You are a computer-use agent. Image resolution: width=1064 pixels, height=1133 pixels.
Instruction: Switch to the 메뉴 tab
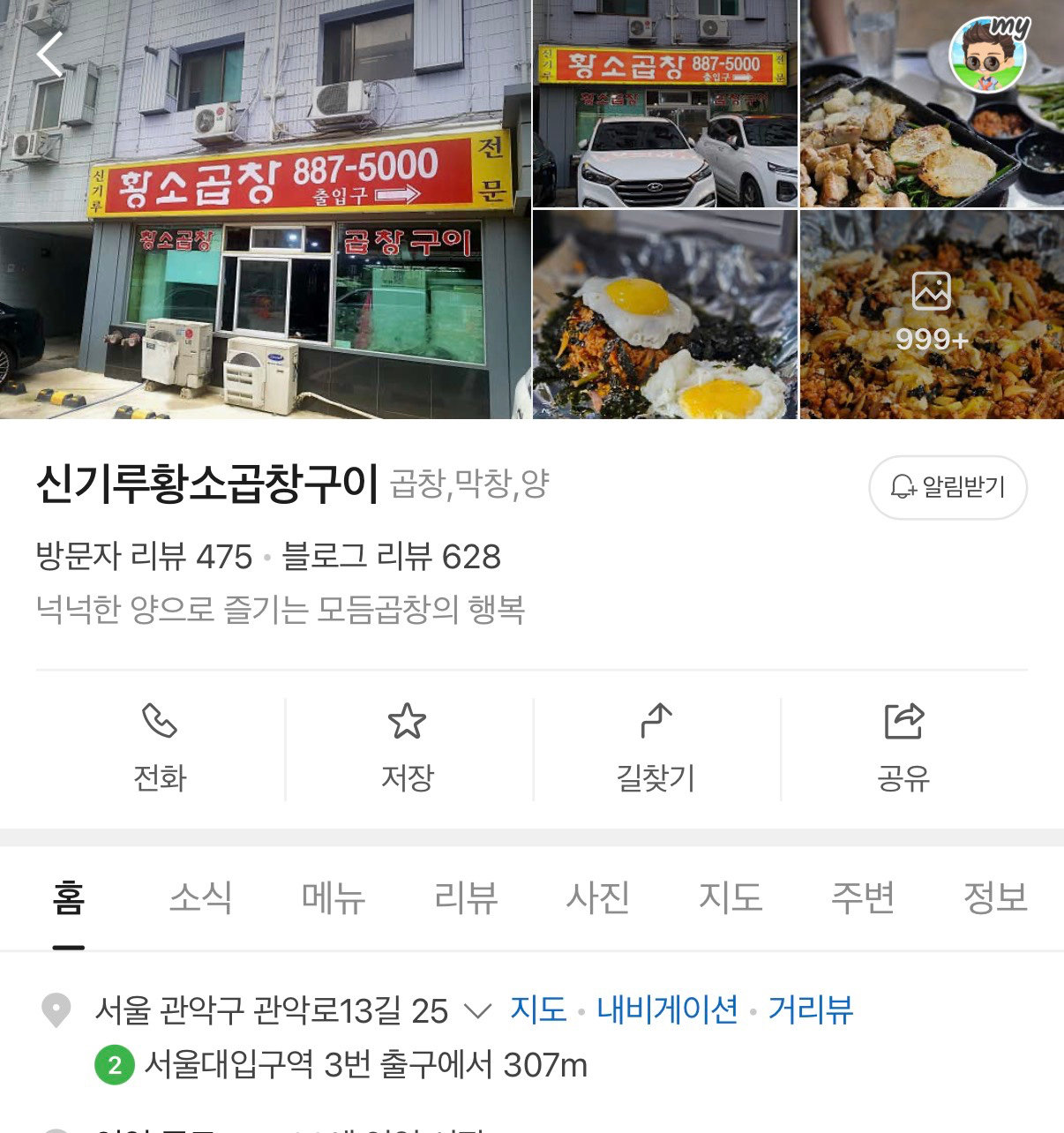[333, 898]
